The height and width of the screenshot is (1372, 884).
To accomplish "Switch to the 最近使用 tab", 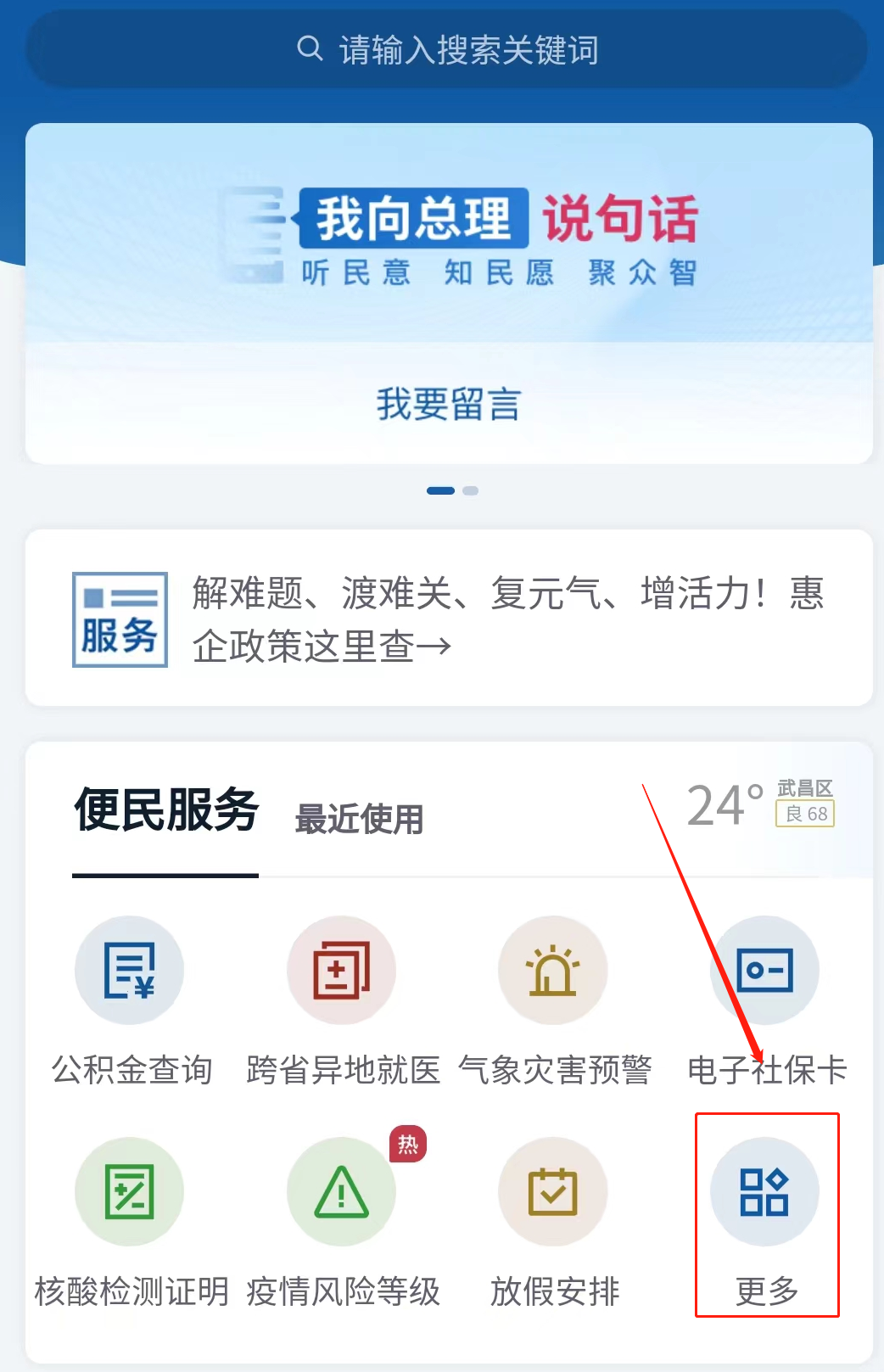I will click(x=359, y=820).
